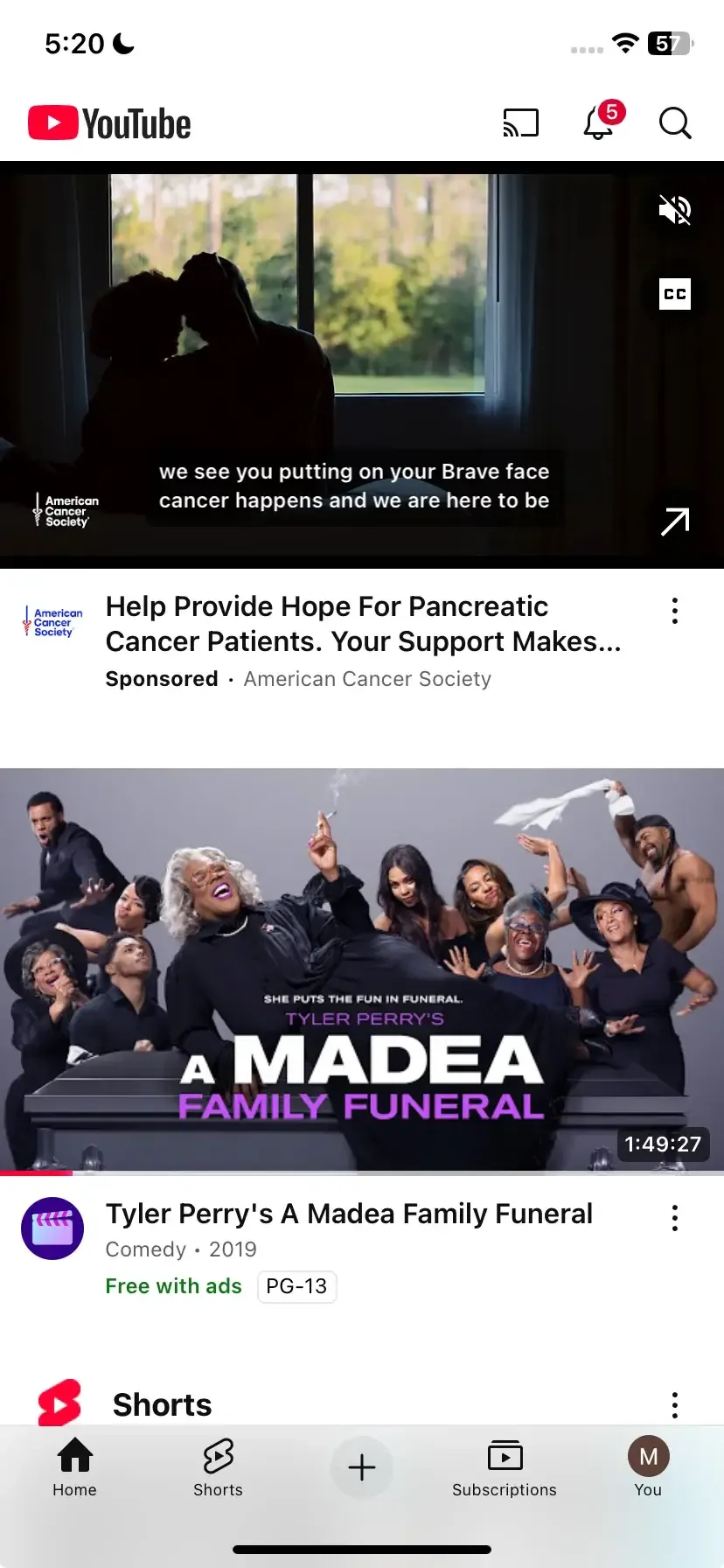Open options for the Shorts shelf

coord(674,1405)
